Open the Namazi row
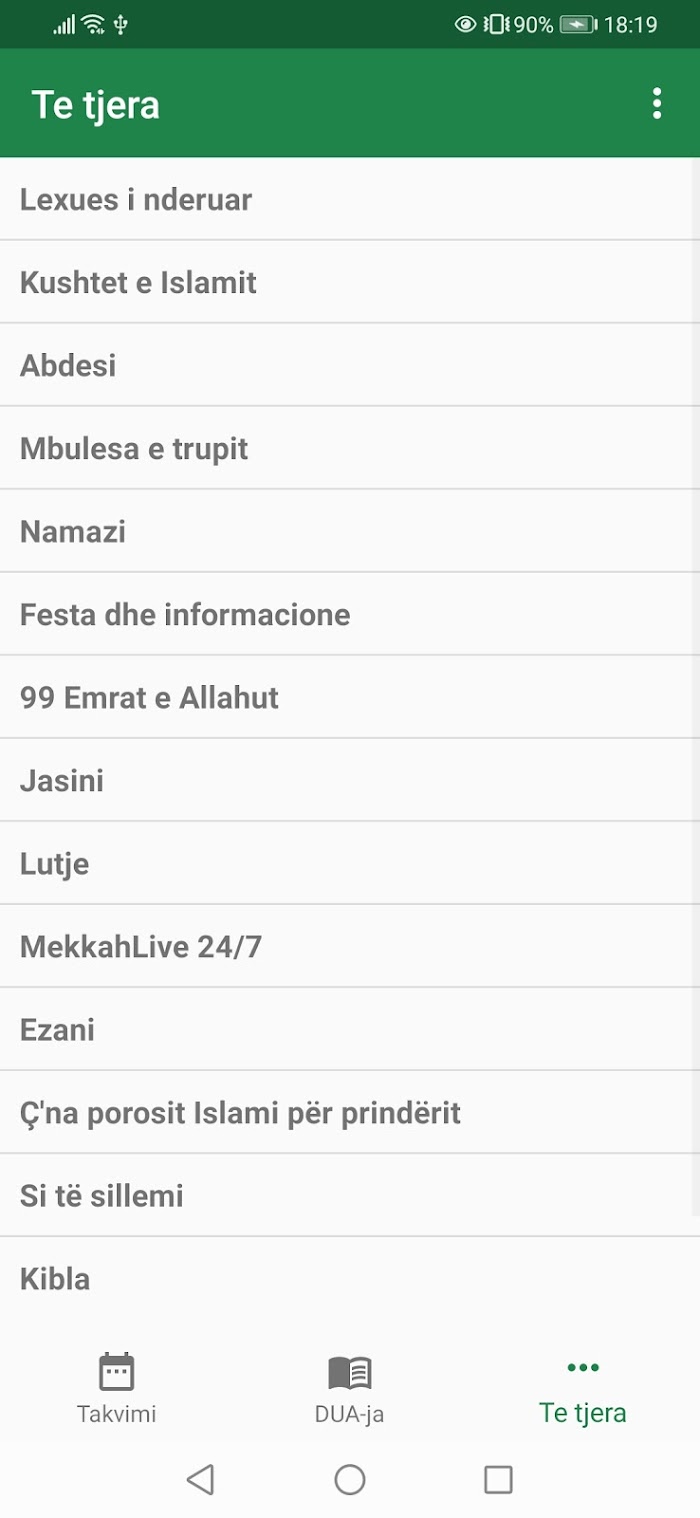 click(x=350, y=531)
